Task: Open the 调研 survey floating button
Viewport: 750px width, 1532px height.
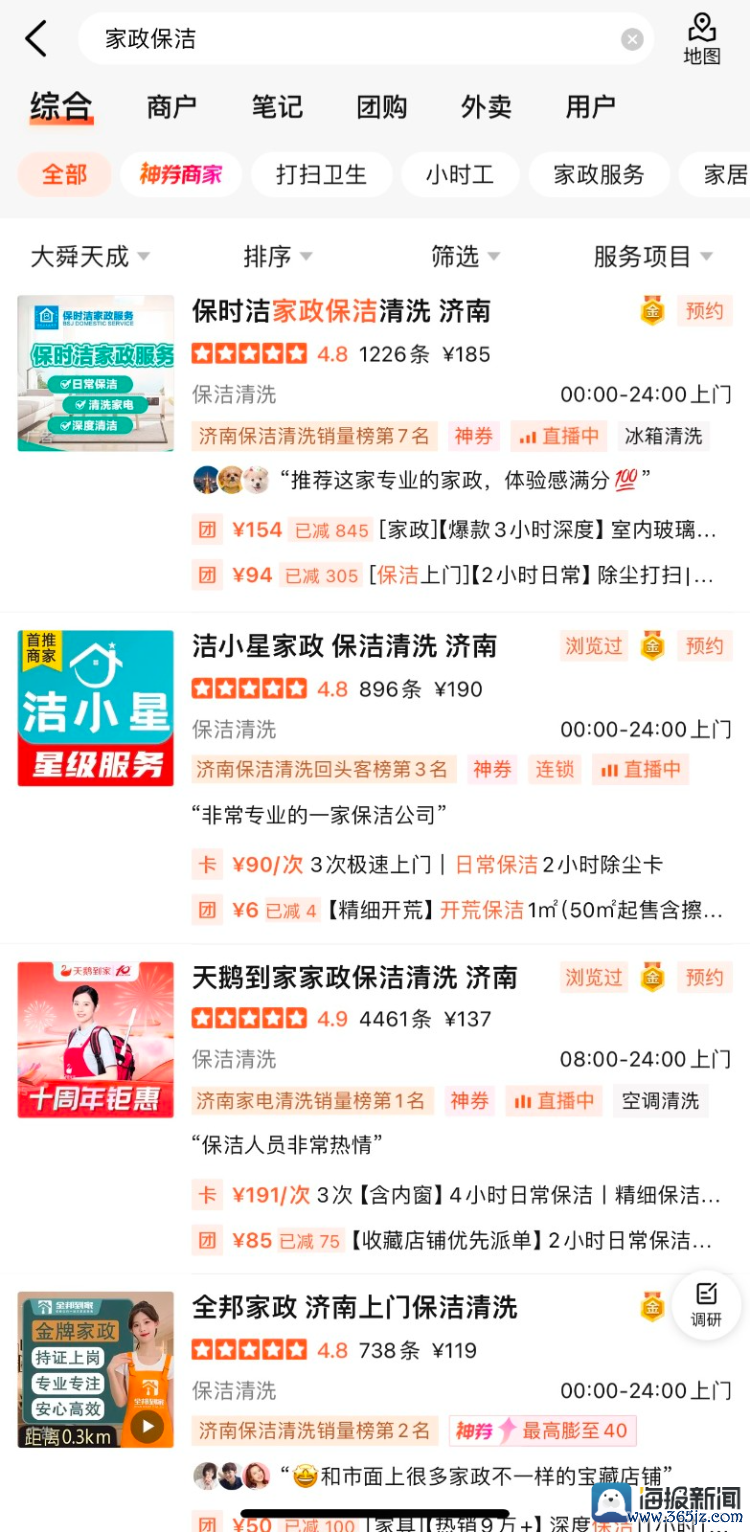Action: [706, 1306]
